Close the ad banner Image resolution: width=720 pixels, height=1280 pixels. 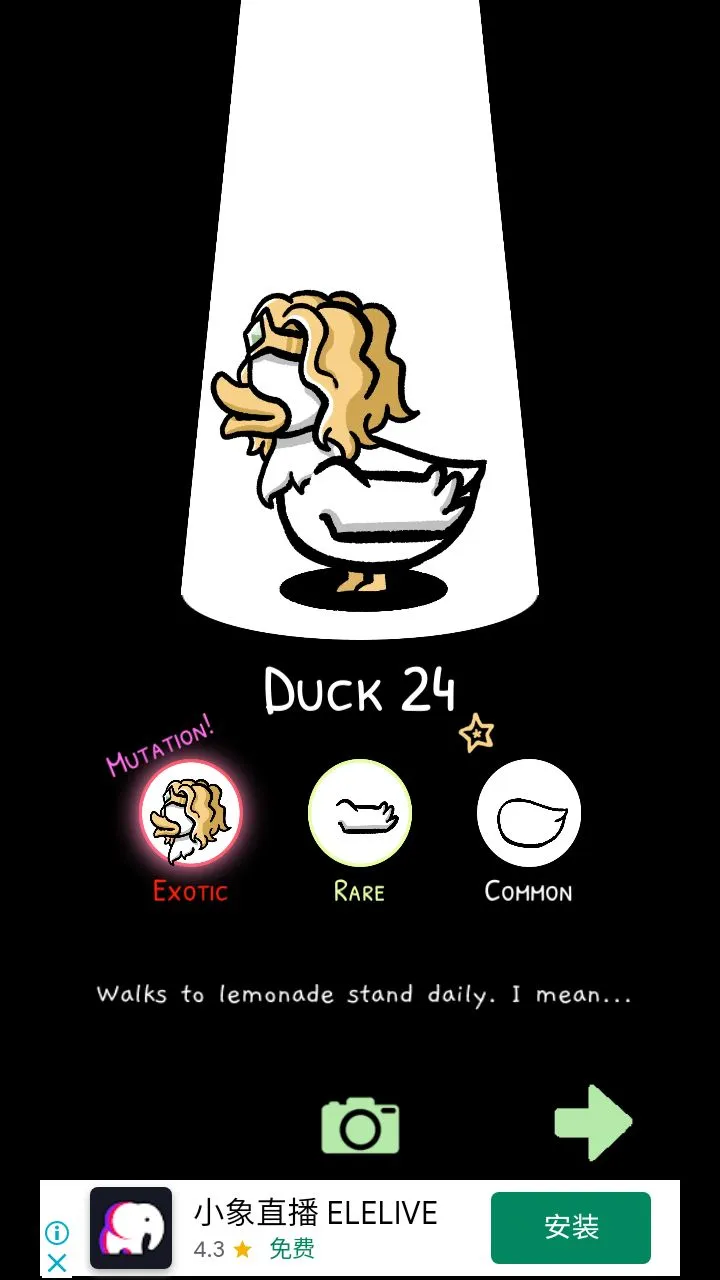coord(58,1263)
